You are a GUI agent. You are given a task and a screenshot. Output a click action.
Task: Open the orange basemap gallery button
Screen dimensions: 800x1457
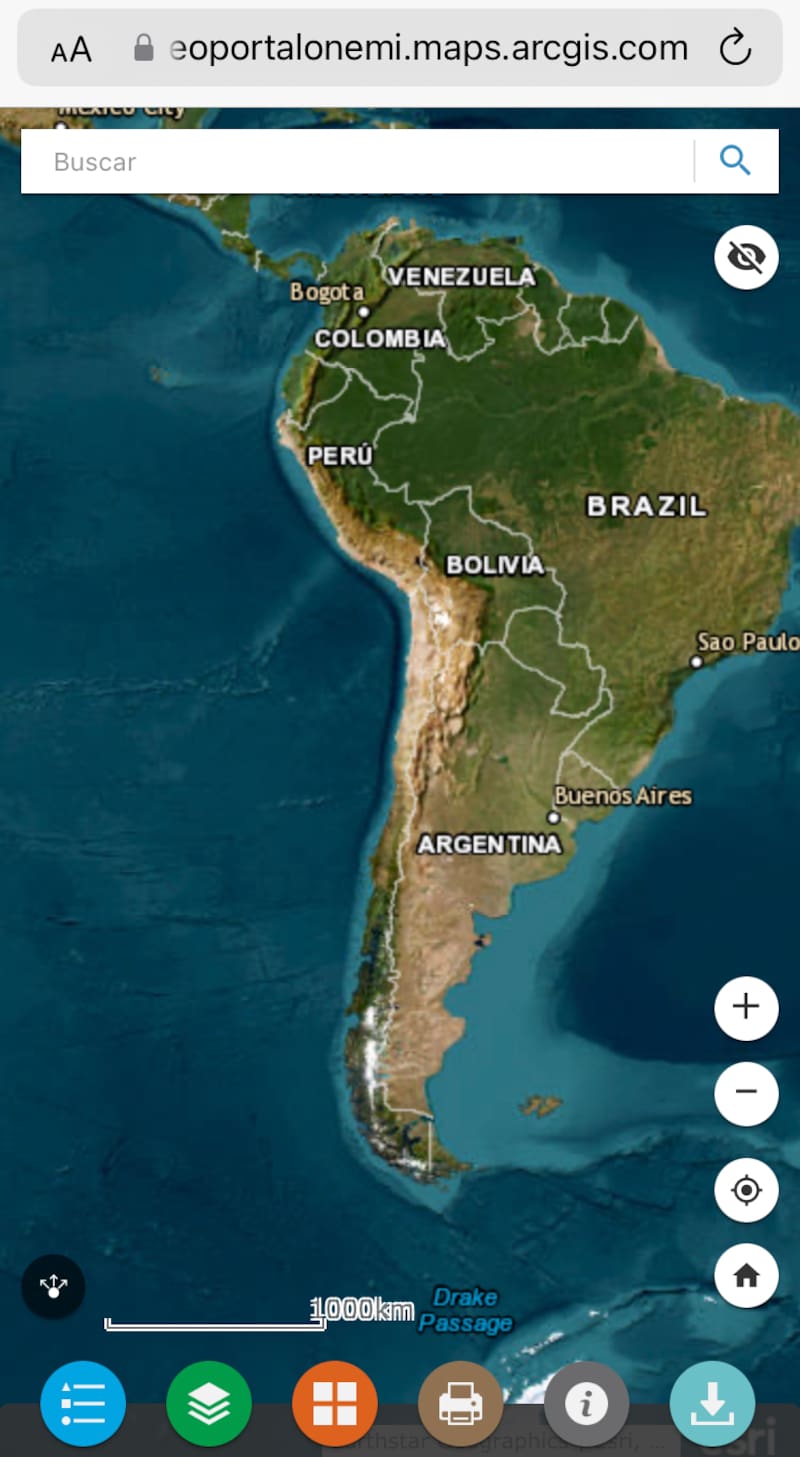coord(335,1404)
